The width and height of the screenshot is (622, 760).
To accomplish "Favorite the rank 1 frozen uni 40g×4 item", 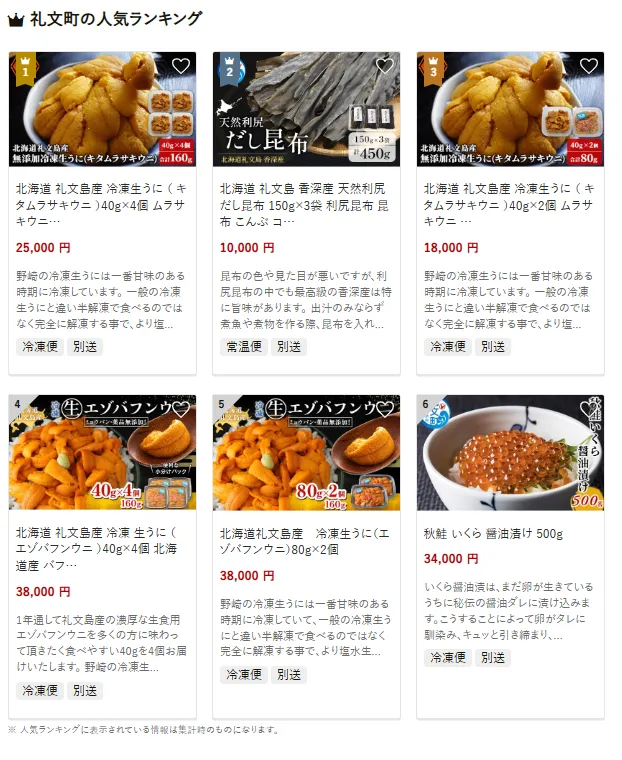I will 180,67.
